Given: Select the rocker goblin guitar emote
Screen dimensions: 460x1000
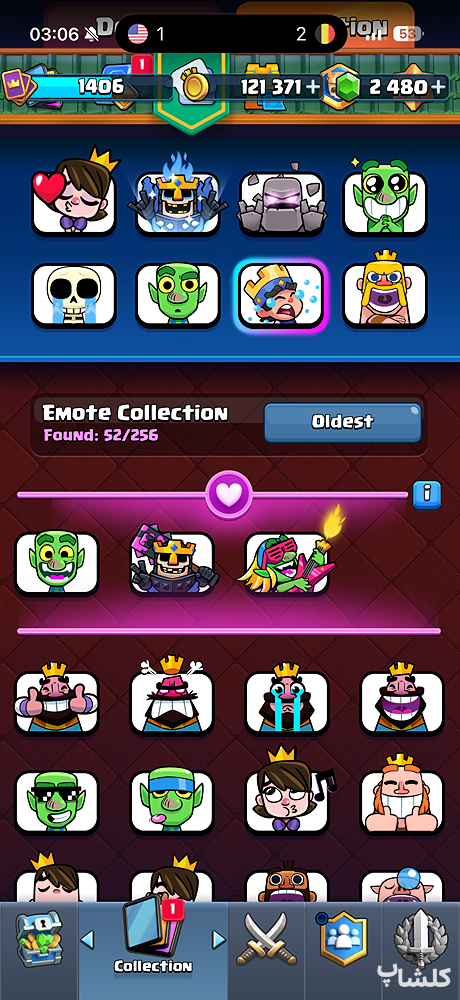Looking at the screenshot, I should pyautogui.click(x=287, y=560).
